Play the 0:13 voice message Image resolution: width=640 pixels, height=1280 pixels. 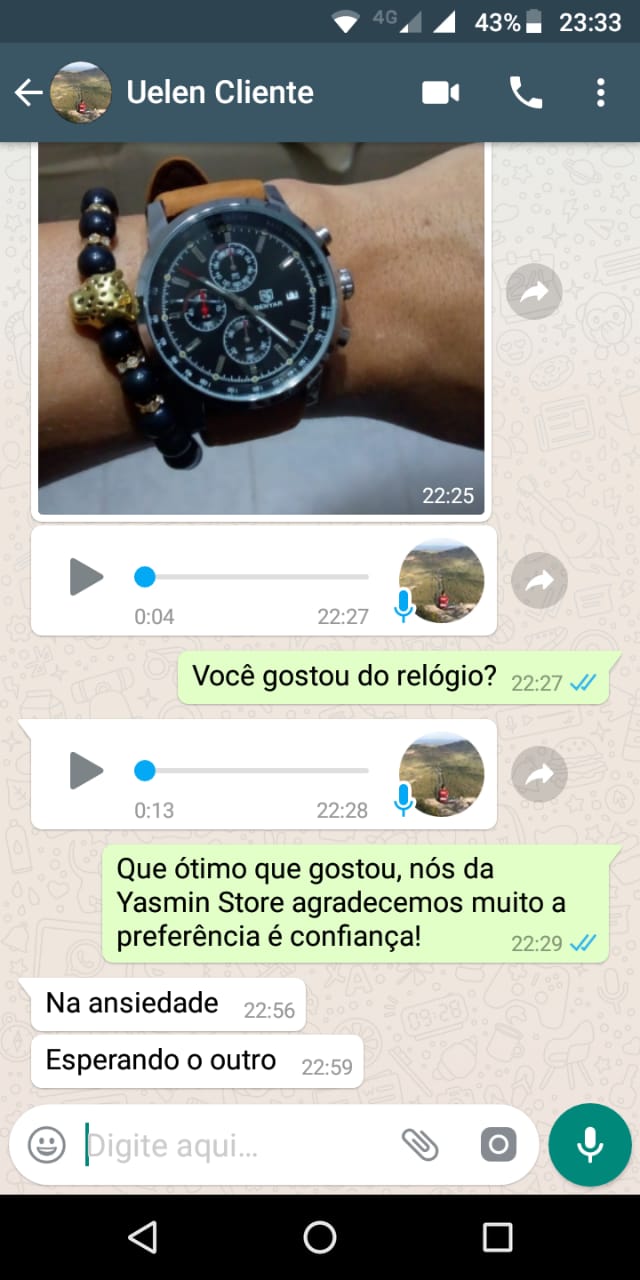pyautogui.click(x=87, y=770)
